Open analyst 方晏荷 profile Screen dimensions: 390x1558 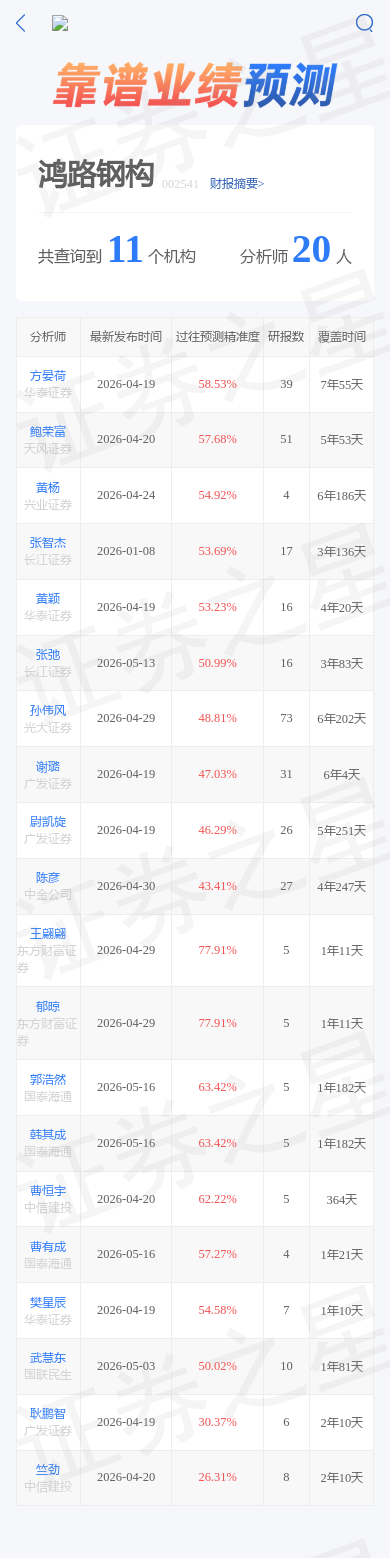tap(48, 376)
